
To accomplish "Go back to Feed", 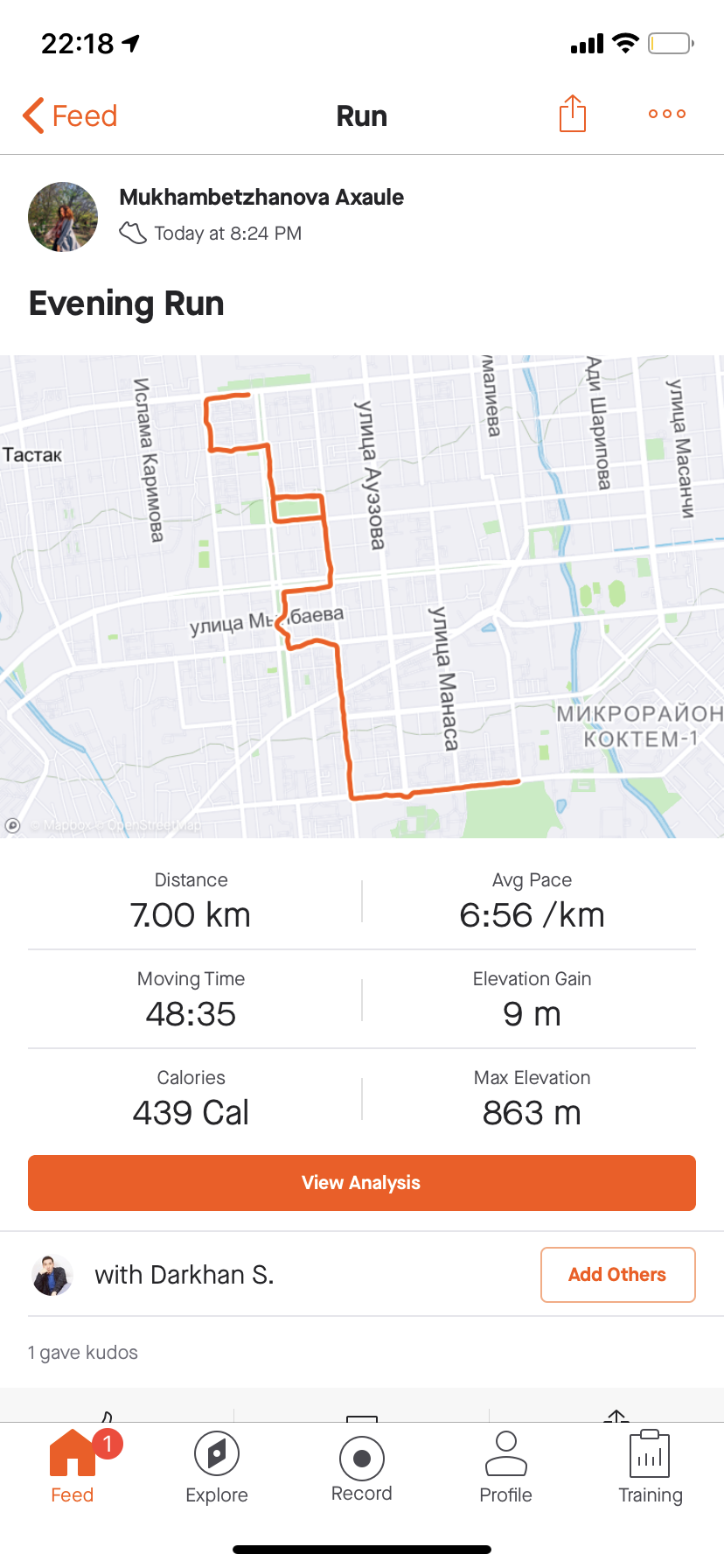I will [70, 115].
